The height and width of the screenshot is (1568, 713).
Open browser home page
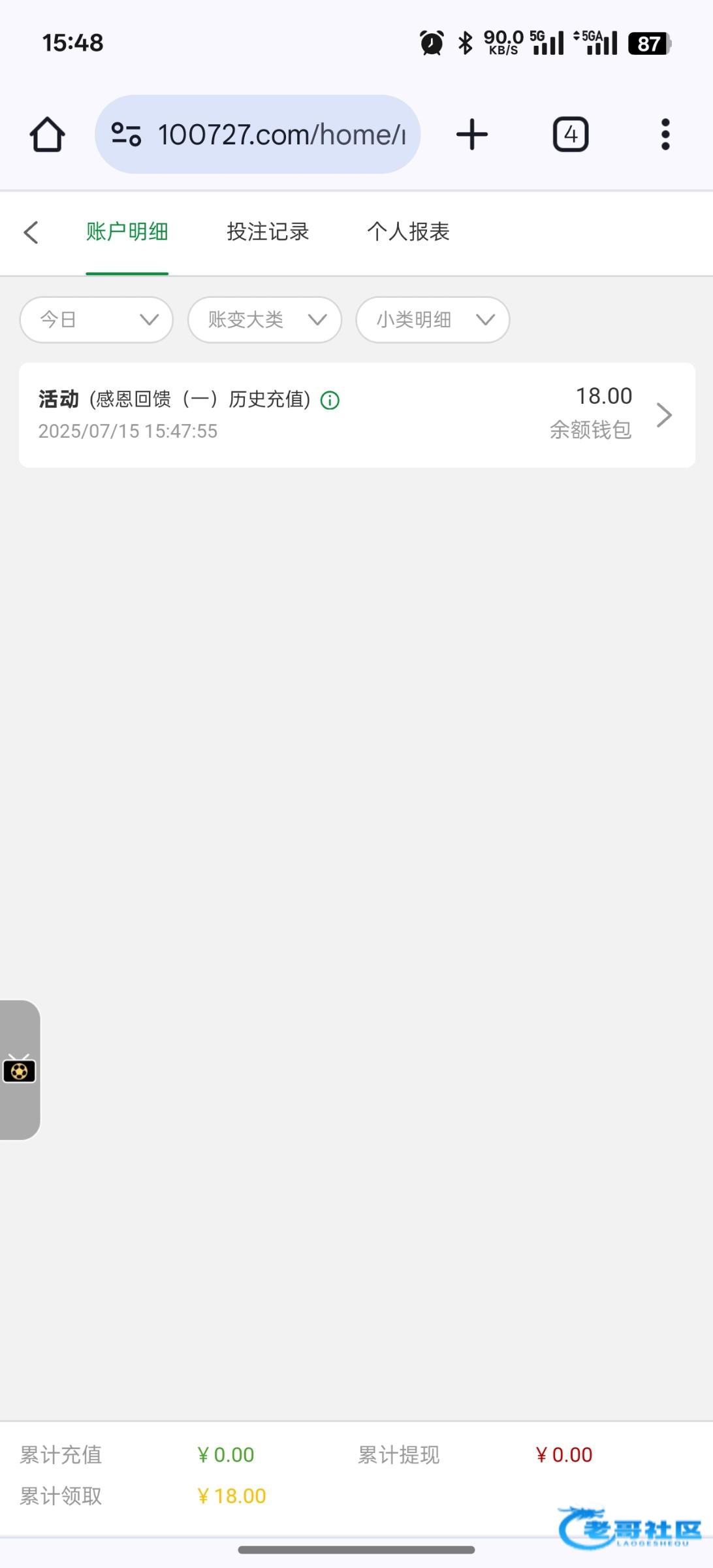pos(47,135)
